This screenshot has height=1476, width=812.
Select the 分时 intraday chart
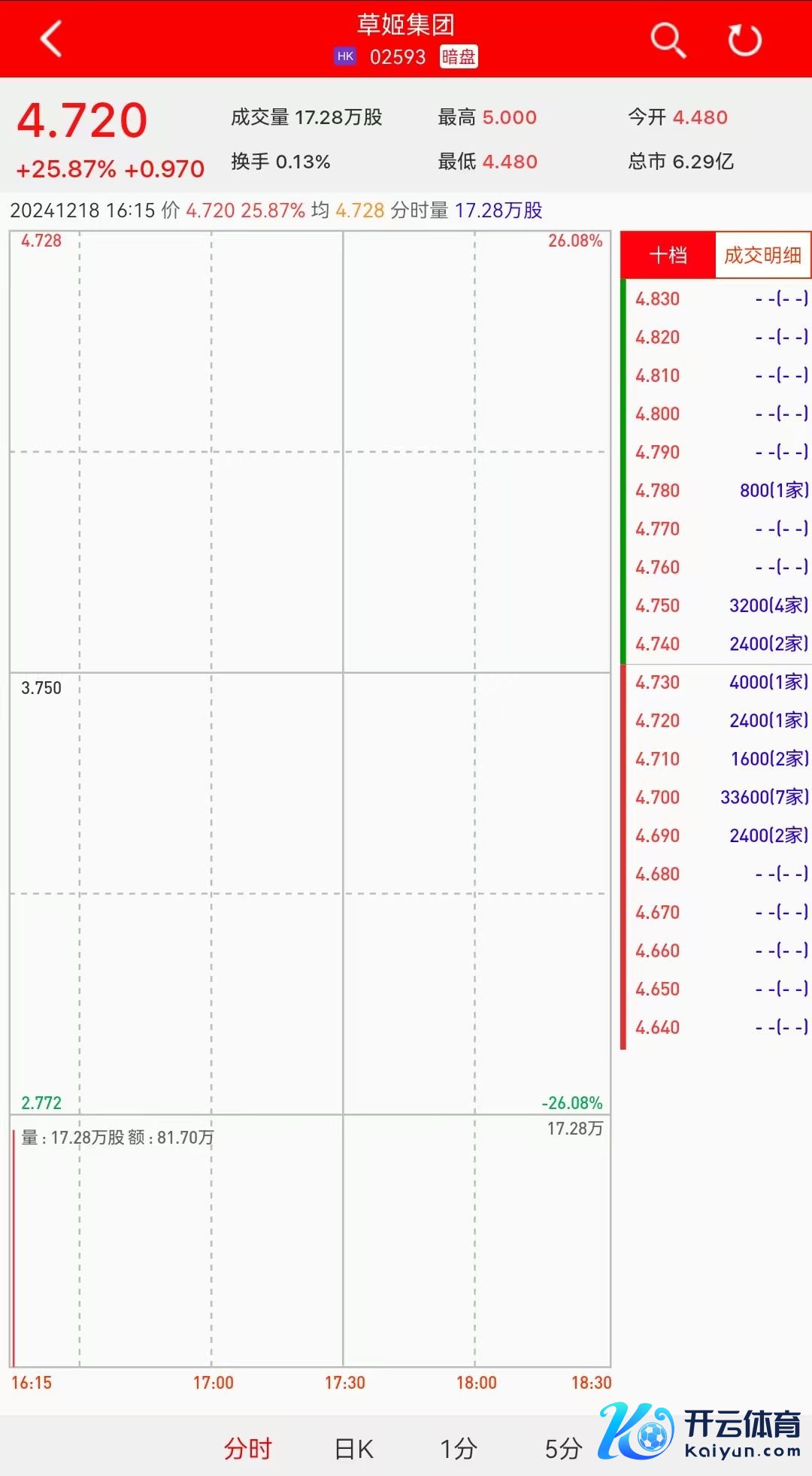point(247,1447)
